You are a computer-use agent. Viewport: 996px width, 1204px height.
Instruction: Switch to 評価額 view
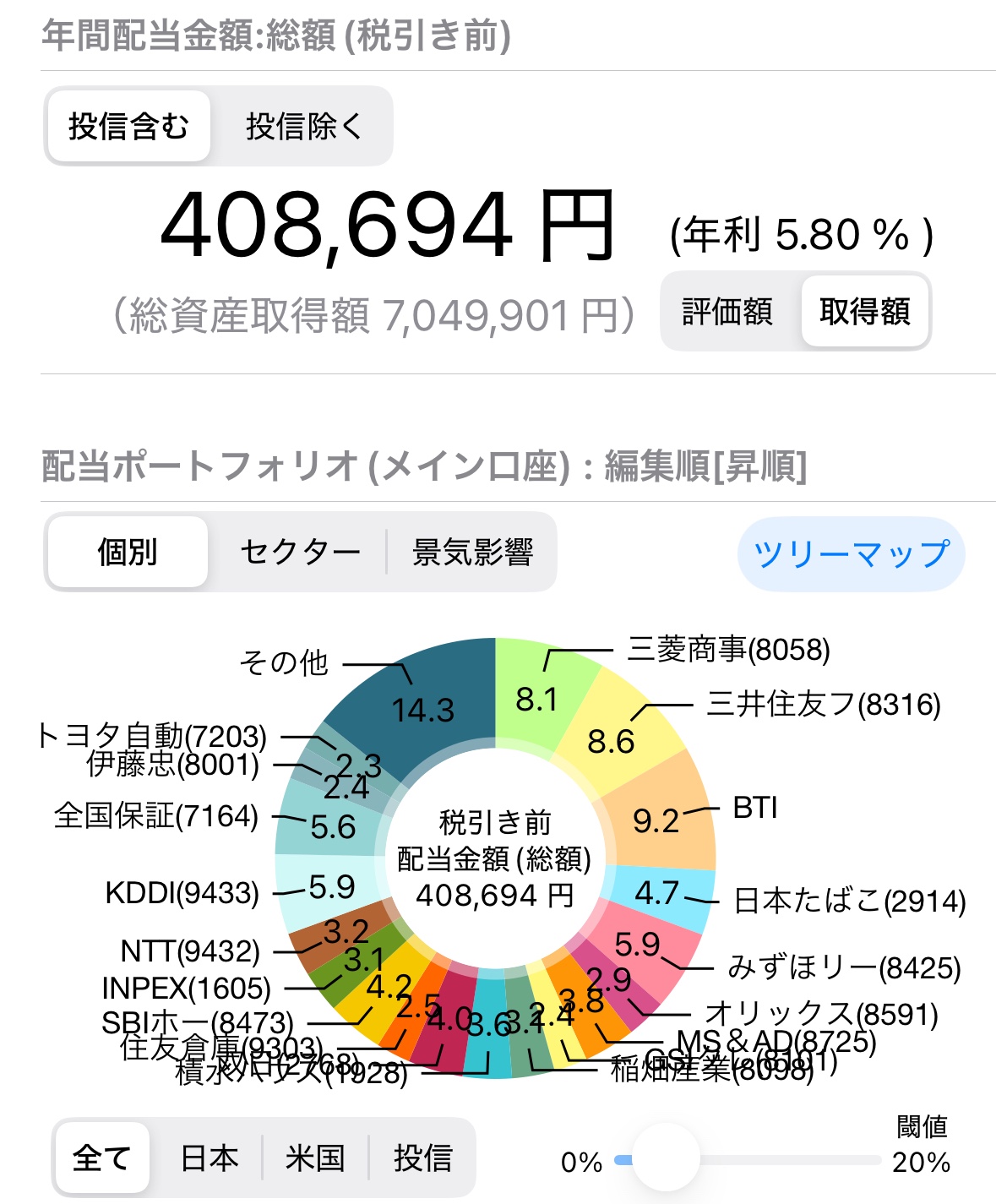tap(727, 311)
